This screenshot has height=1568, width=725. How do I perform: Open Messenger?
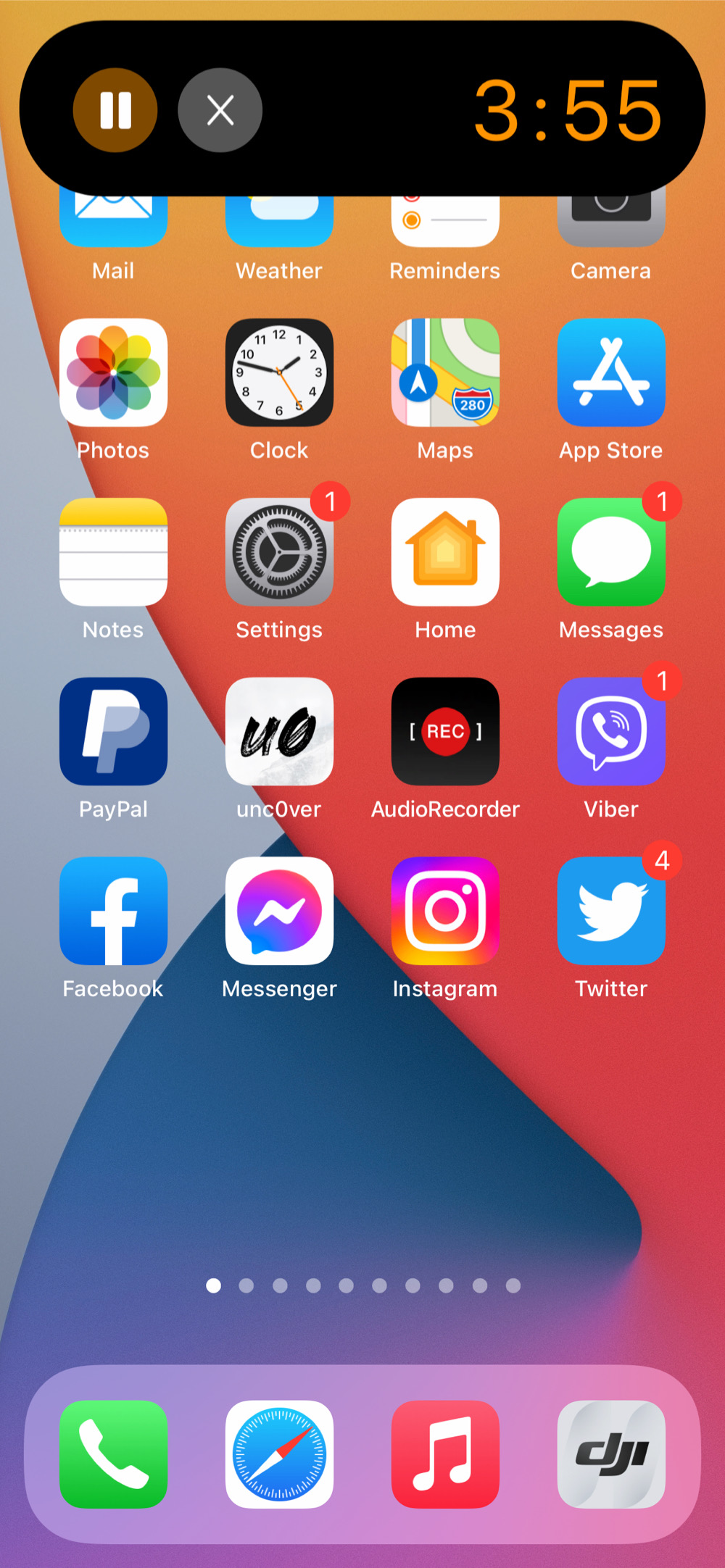tap(279, 912)
